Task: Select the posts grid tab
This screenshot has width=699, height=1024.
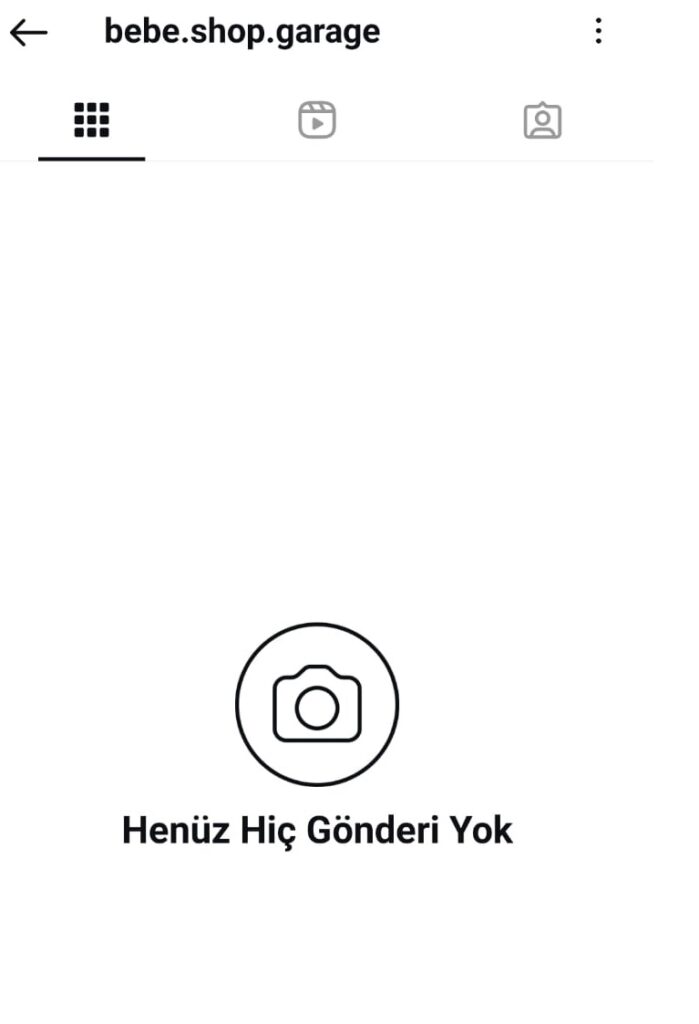Action: [92, 121]
